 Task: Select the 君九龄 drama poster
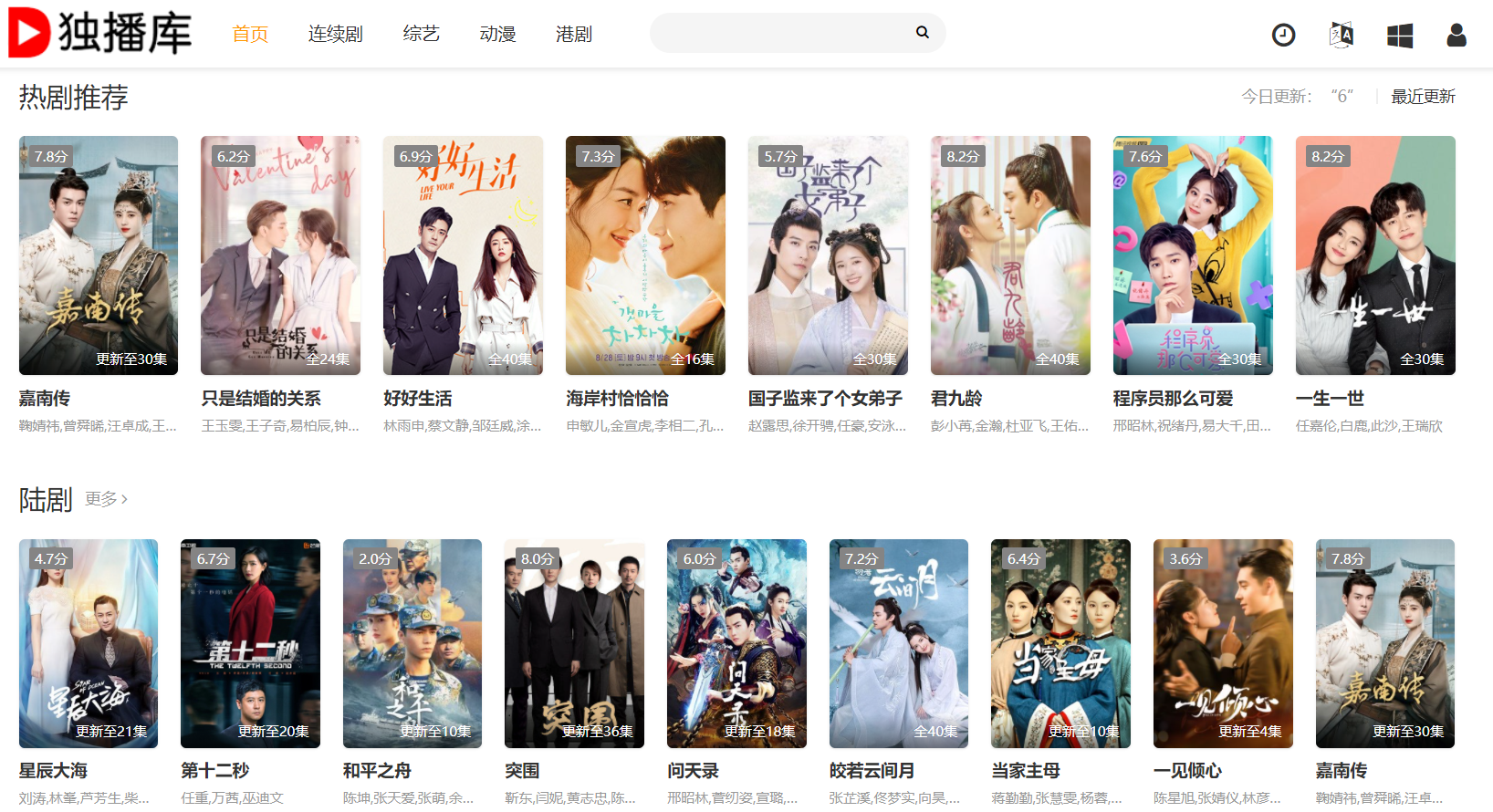pos(1010,255)
